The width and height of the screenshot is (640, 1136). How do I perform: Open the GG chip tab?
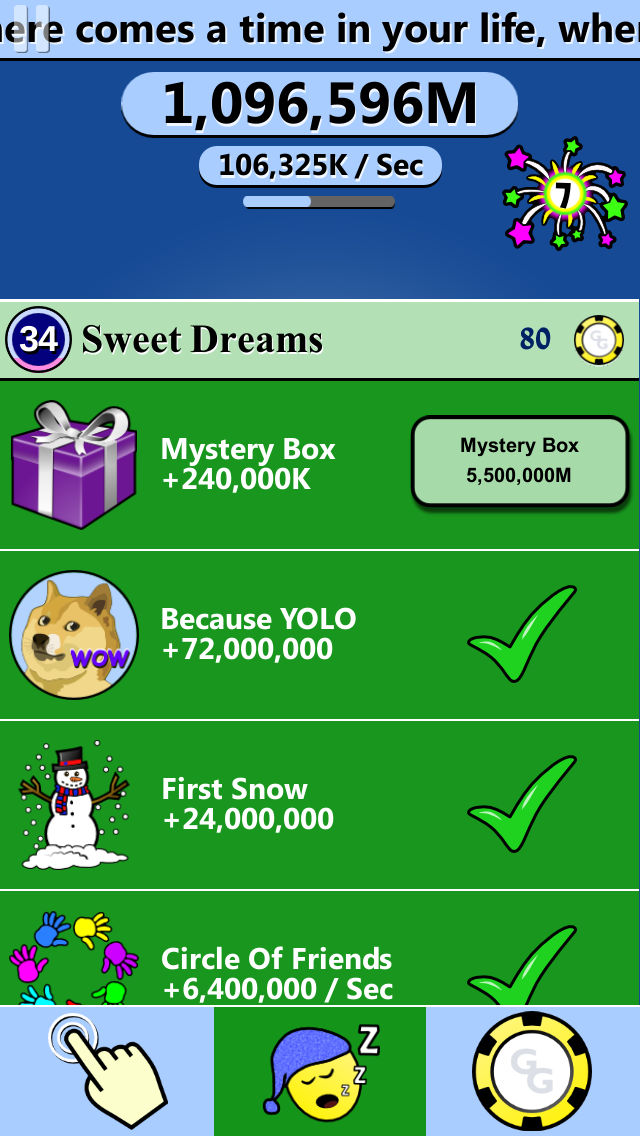click(x=533, y=1071)
